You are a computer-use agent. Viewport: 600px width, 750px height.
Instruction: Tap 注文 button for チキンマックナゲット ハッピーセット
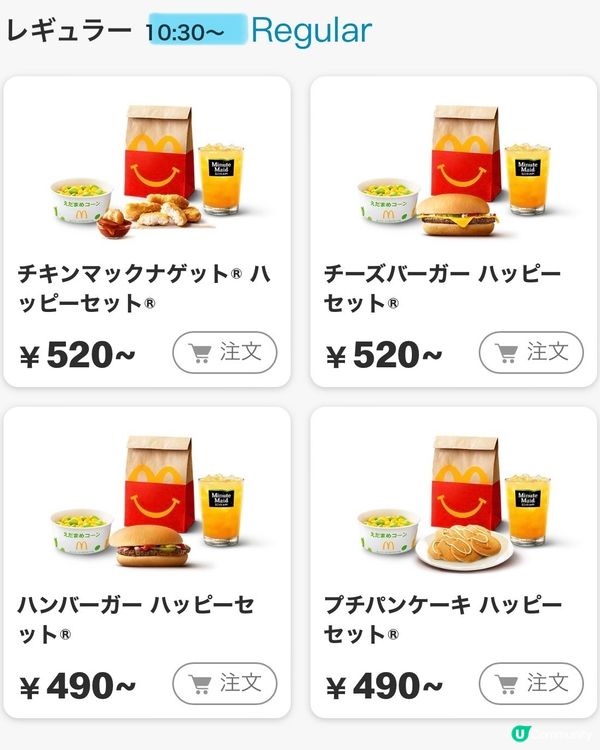[225, 352]
